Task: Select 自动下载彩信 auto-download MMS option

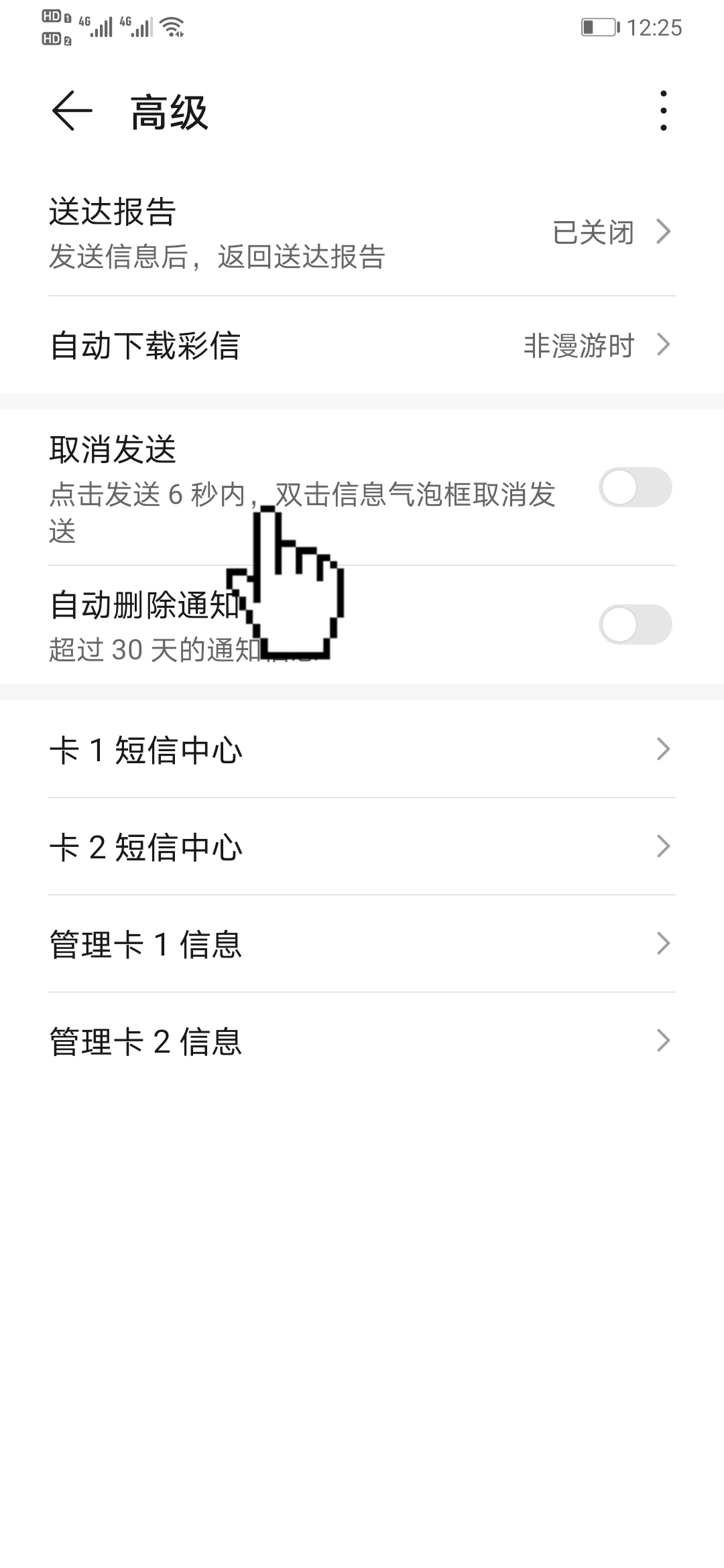Action: 268,346
